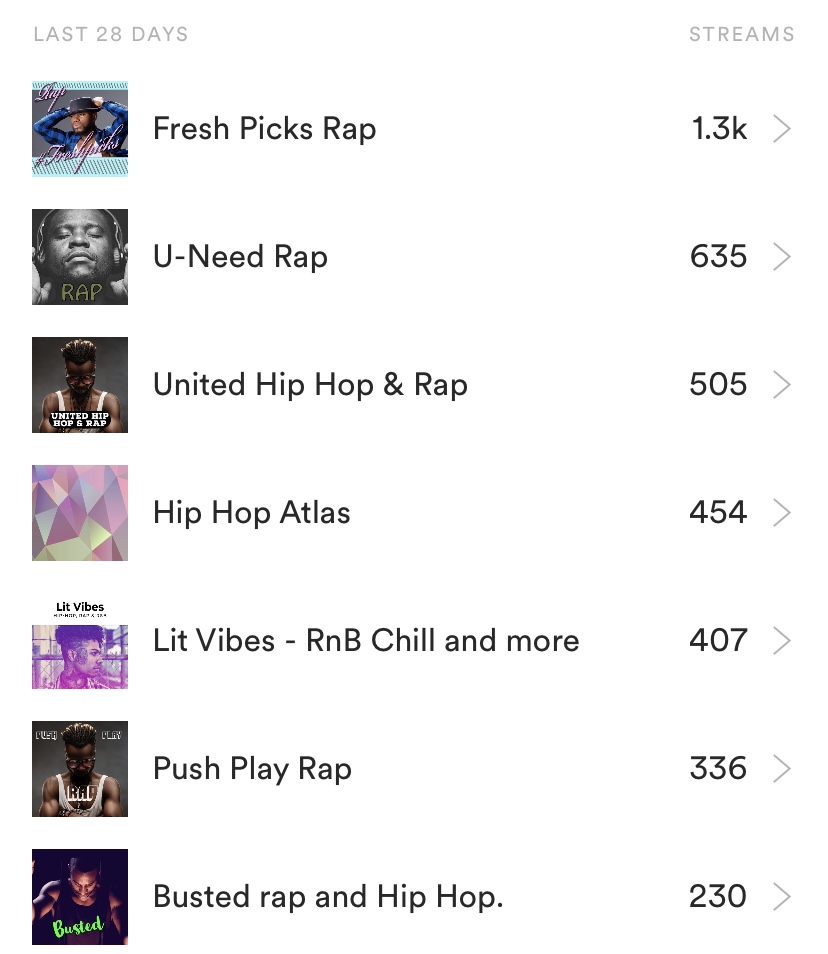Open the Hip Hop Atlas geometric cover art

click(80, 513)
